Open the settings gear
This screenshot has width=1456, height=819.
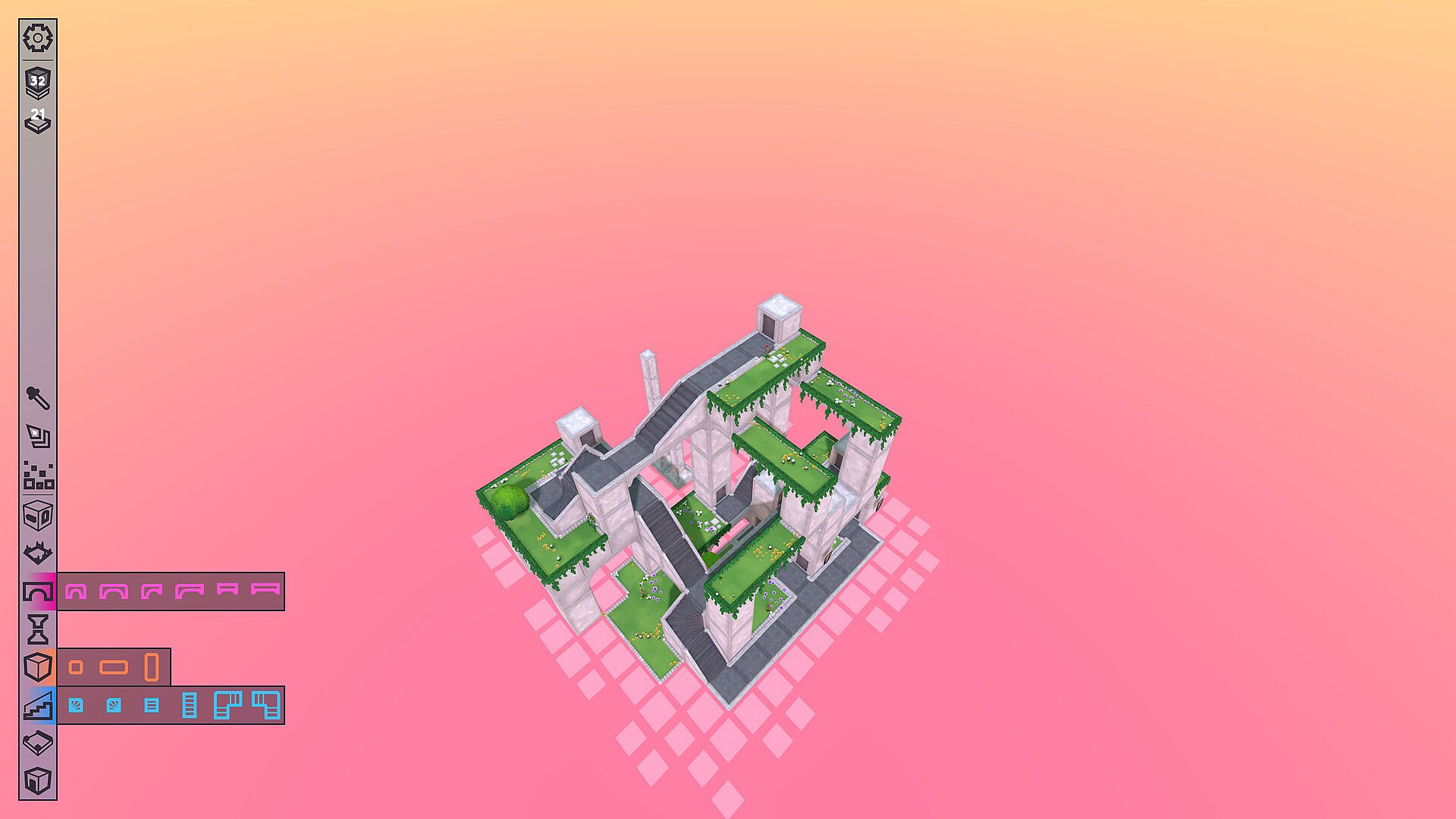[37, 37]
